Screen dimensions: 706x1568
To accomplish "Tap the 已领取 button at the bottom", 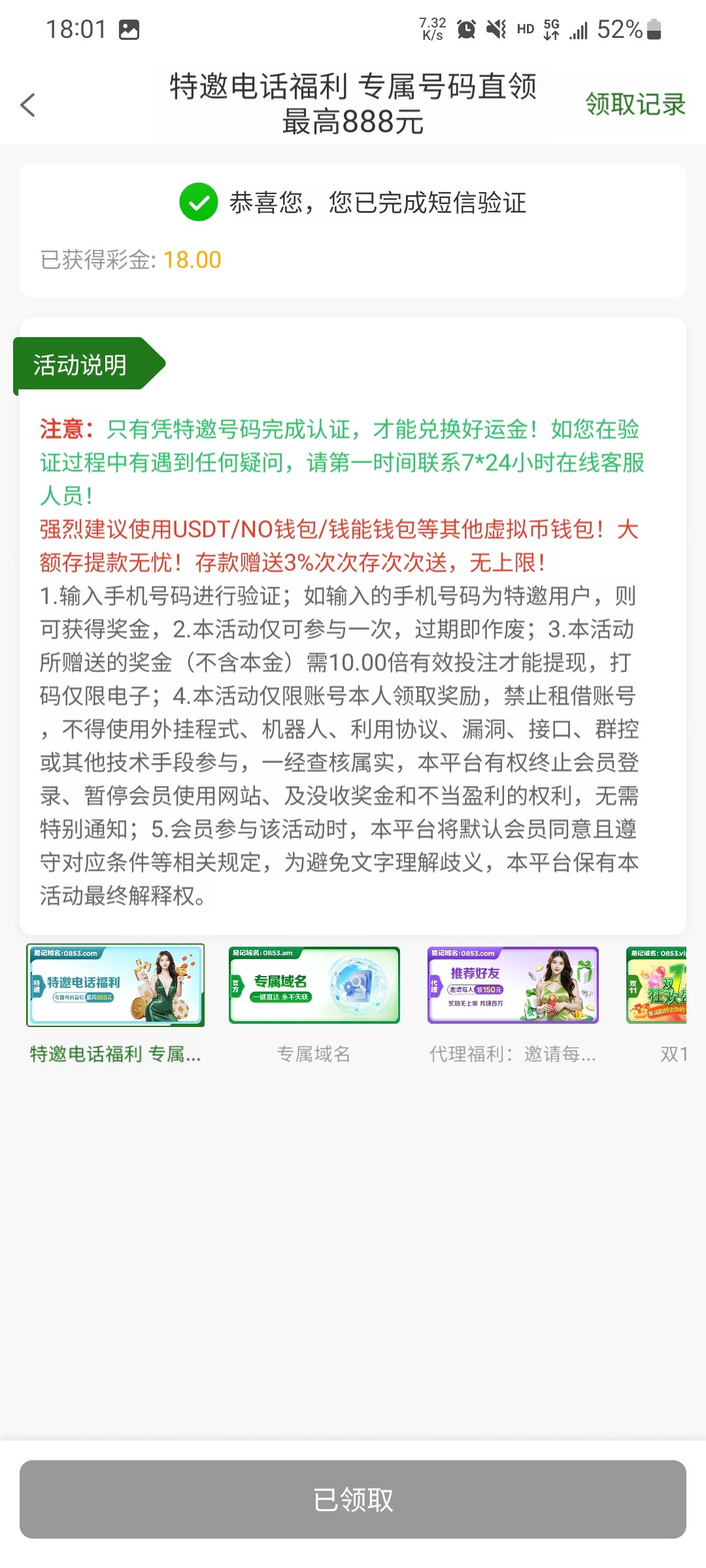I will pyautogui.click(x=353, y=1499).
